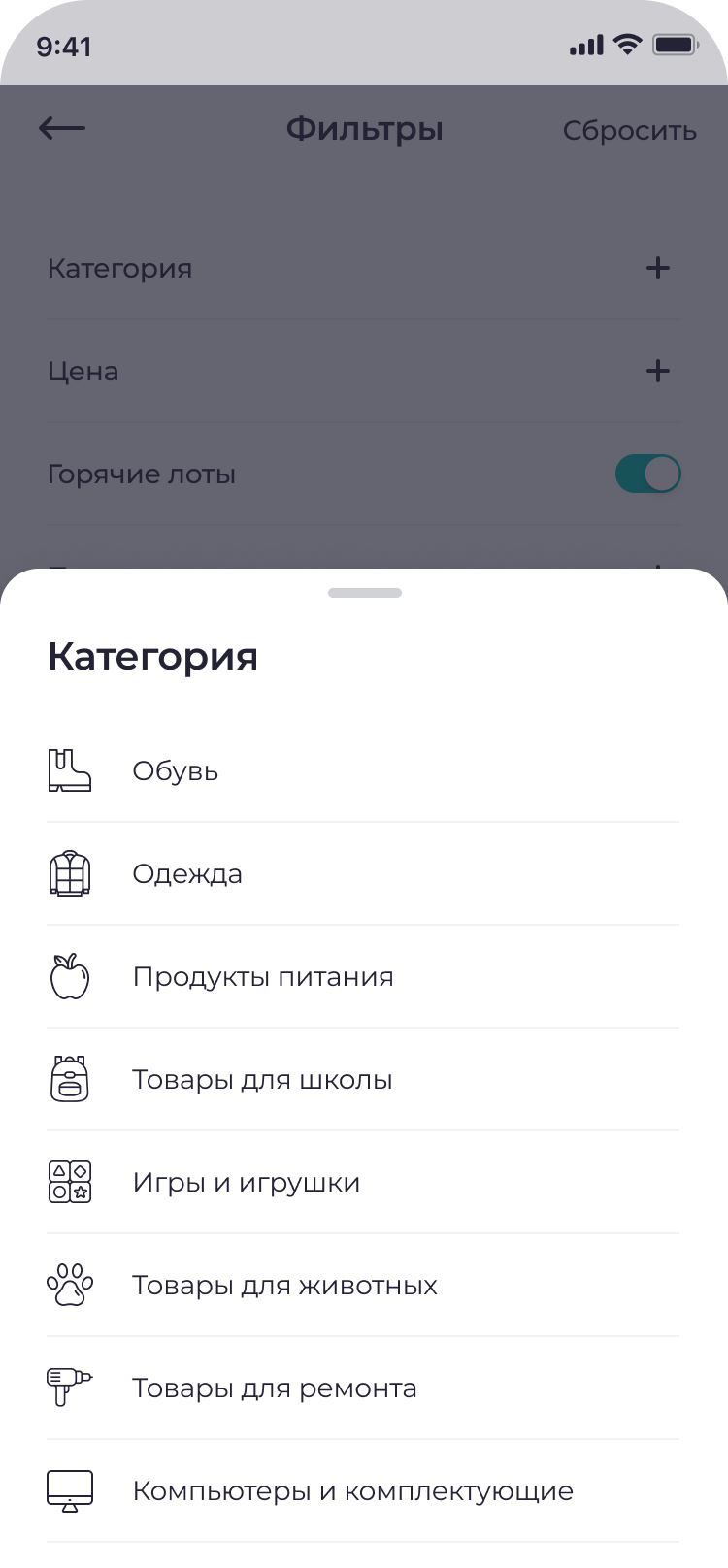
Task: Select the boot icon for Обувь category
Action: coord(69,771)
